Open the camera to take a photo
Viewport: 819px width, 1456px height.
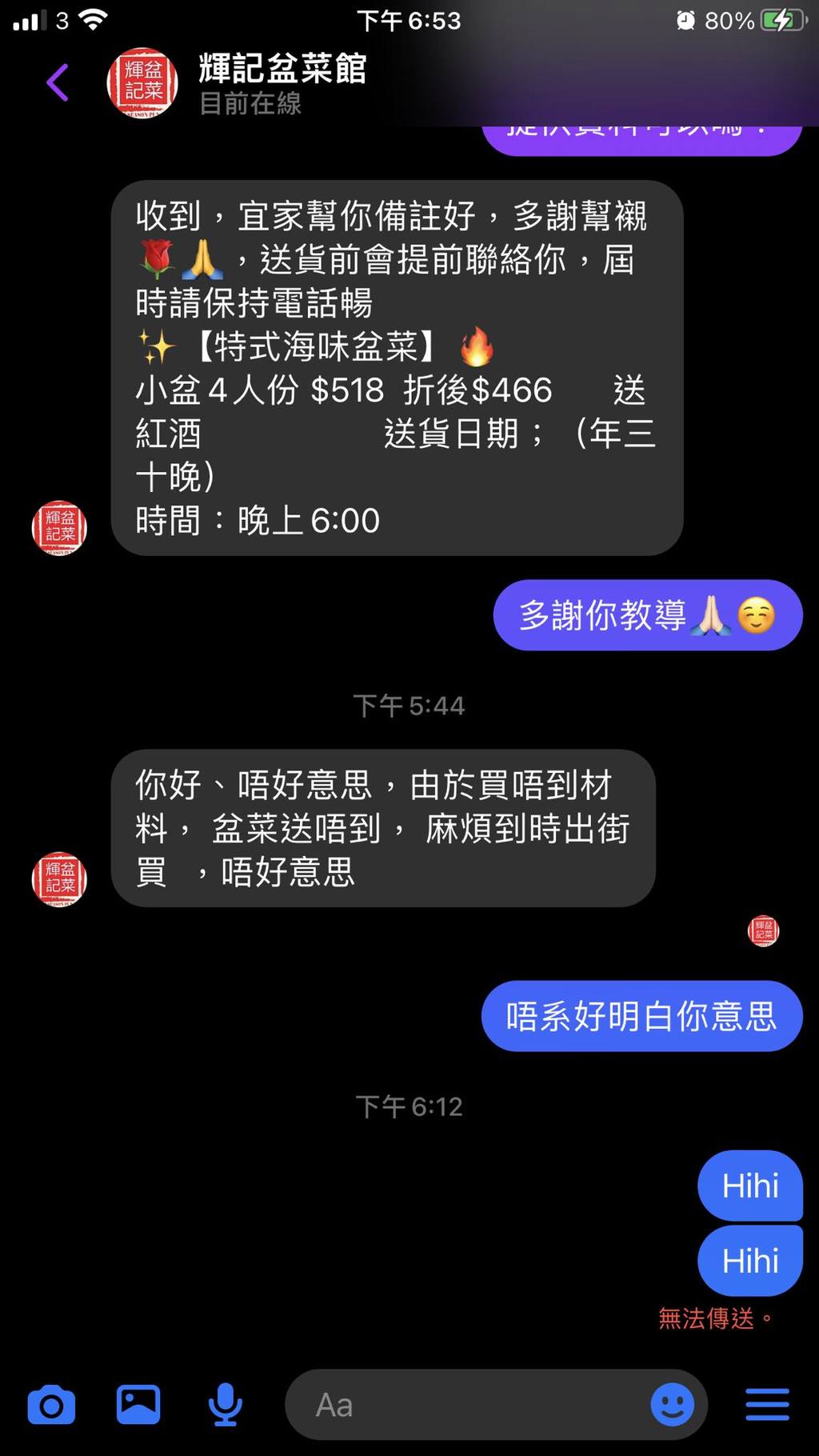51,1405
